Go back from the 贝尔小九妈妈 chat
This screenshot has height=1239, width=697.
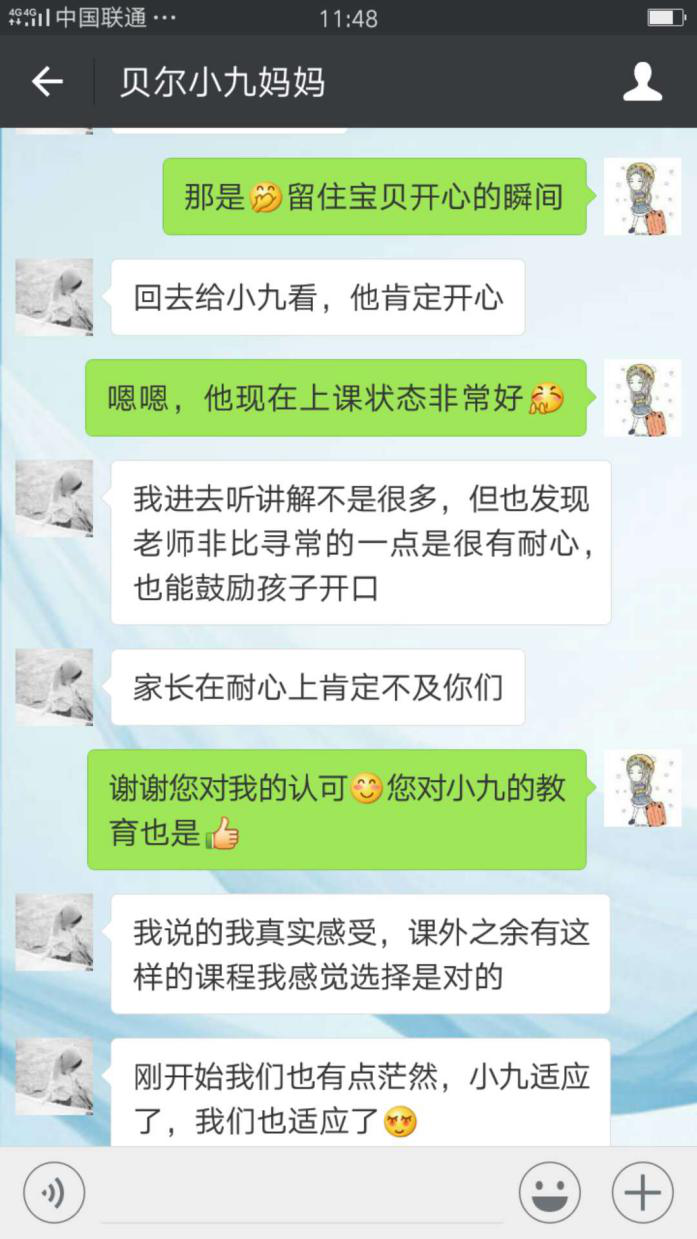(x=47, y=82)
